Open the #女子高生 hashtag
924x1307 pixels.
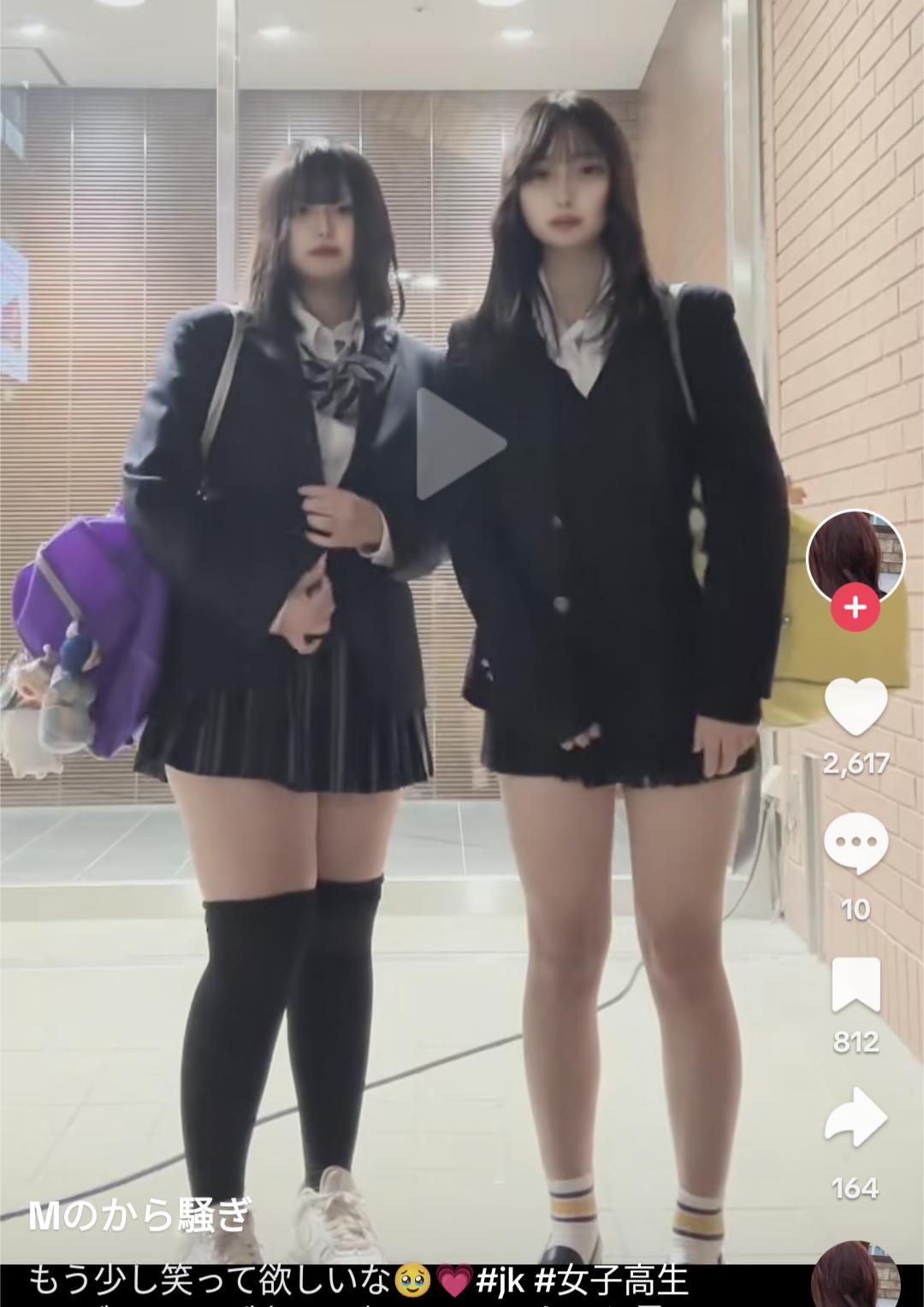pyautogui.click(x=612, y=1280)
